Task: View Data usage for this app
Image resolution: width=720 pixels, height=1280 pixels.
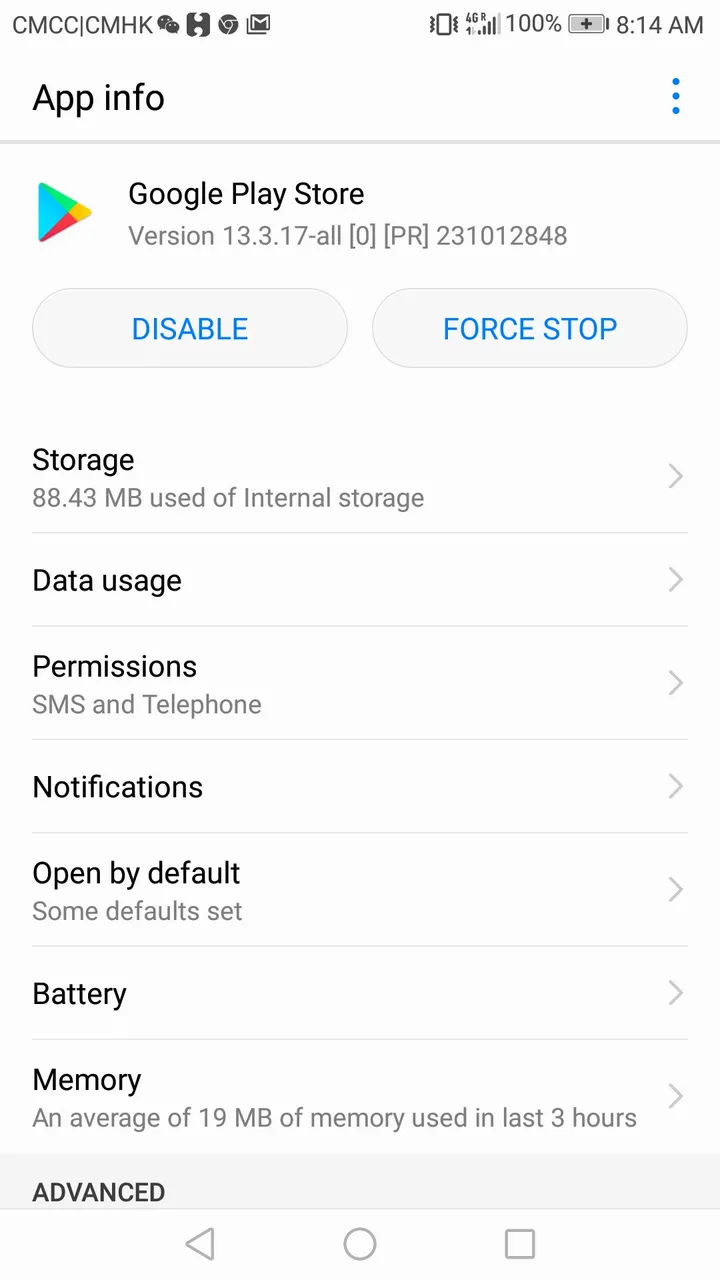Action: point(360,580)
